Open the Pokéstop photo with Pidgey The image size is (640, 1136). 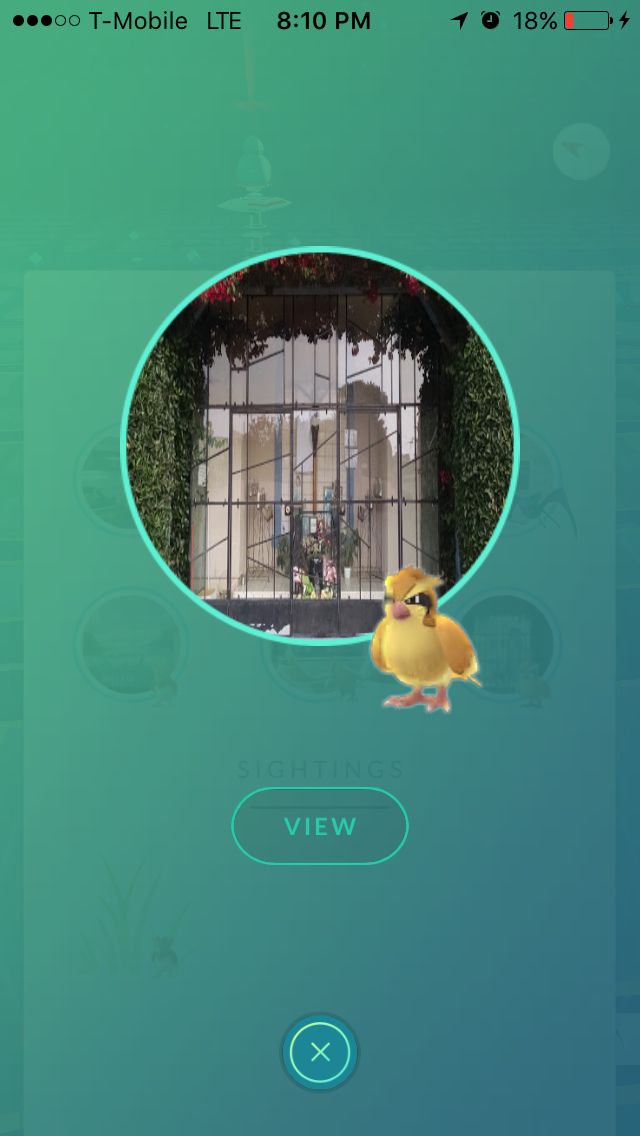[320, 445]
